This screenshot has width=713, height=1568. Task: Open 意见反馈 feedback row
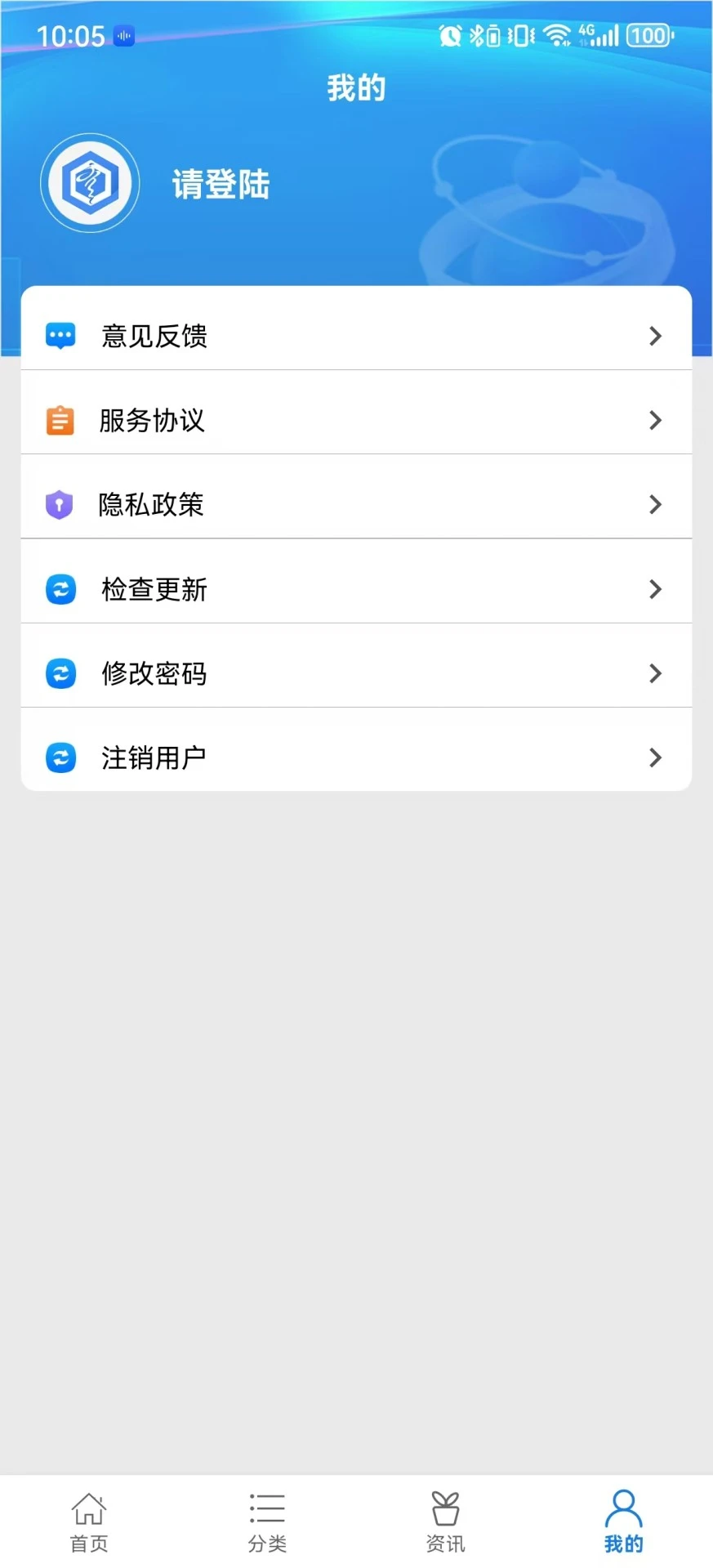(x=356, y=336)
